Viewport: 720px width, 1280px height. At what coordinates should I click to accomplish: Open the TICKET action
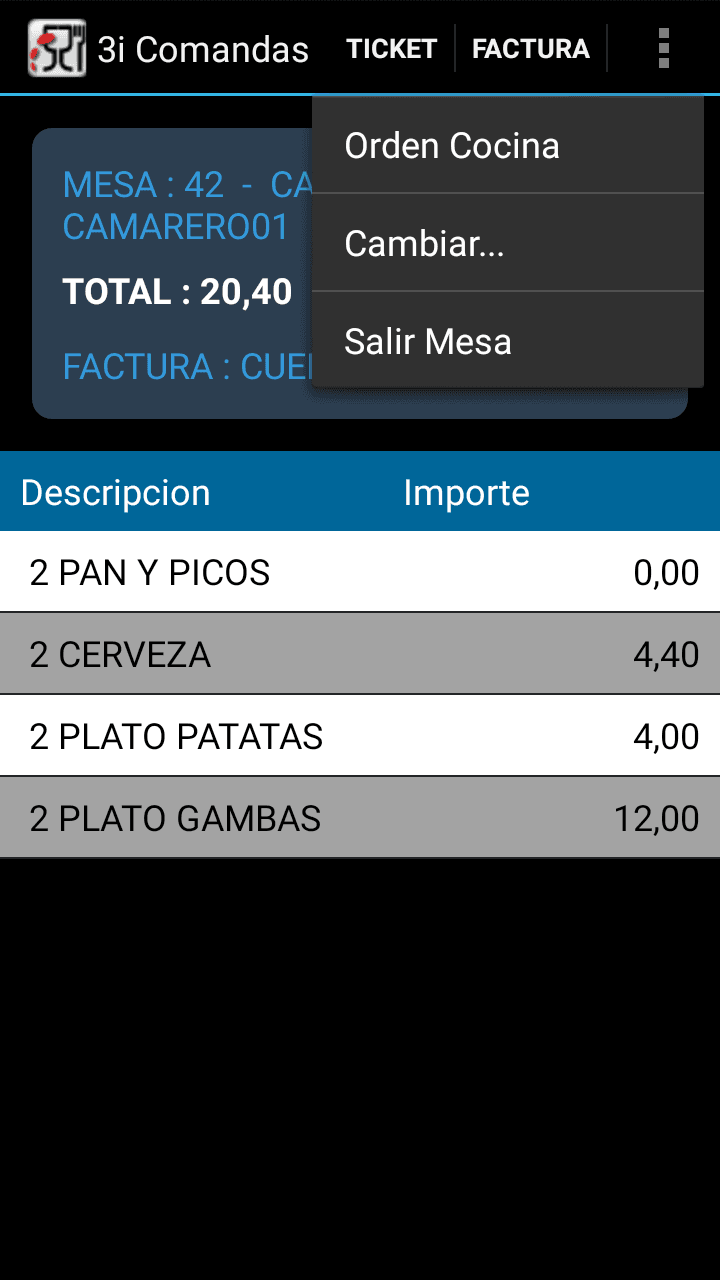click(391, 48)
